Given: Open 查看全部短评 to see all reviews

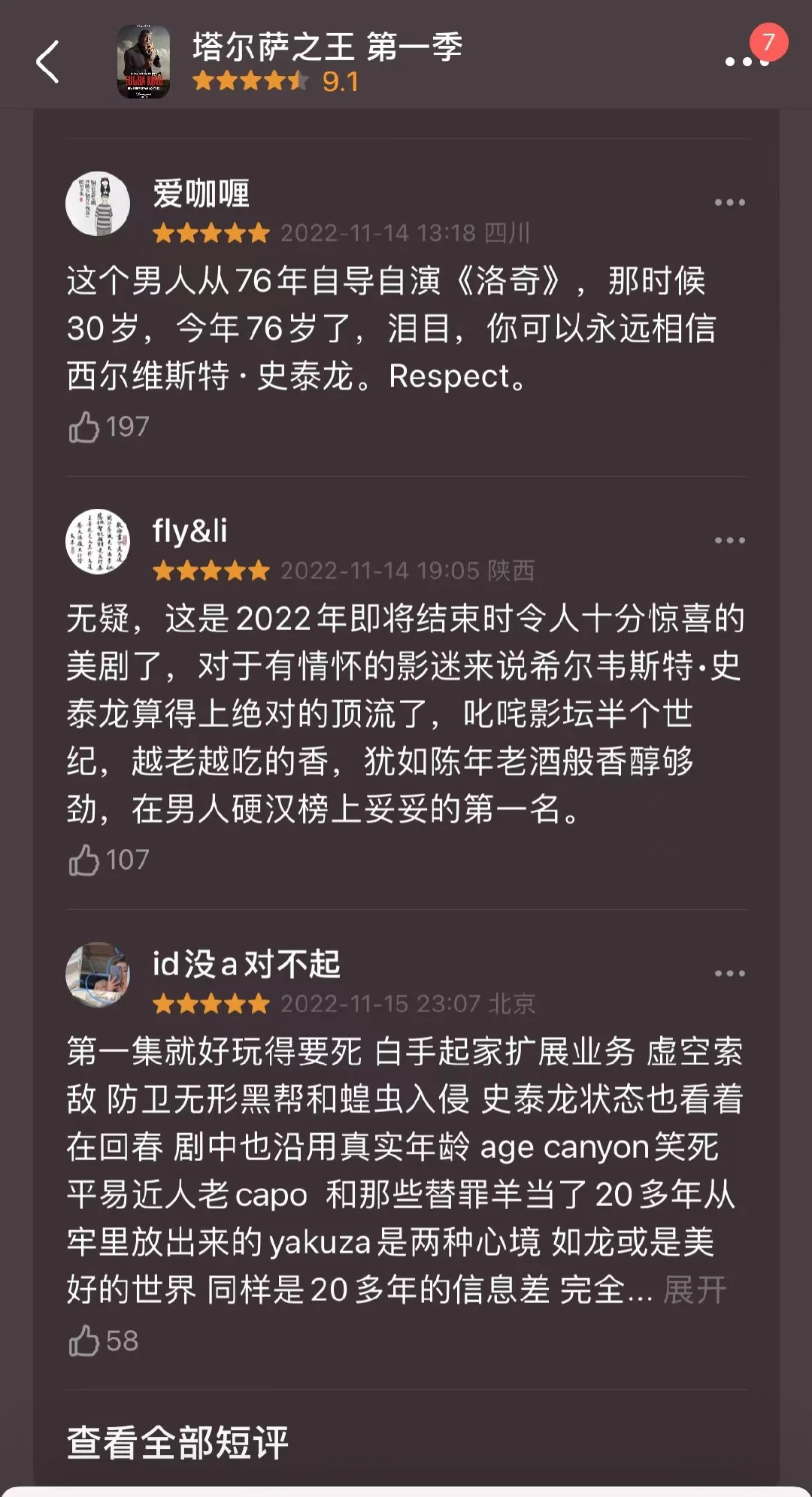Looking at the screenshot, I should point(177,1442).
